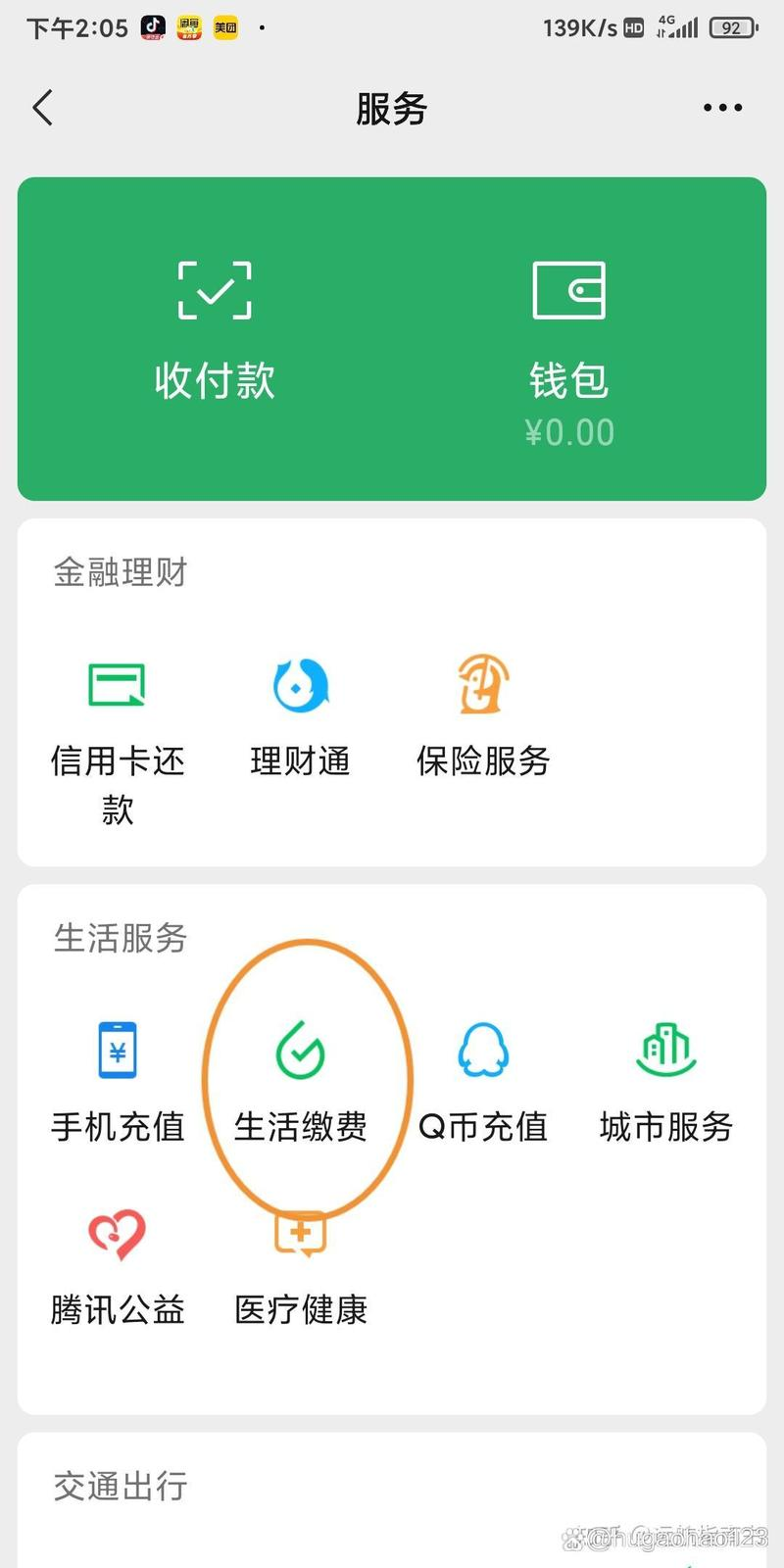Tap the 金融理财 section heading
This screenshot has height=1568, width=784.
coord(120,571)
